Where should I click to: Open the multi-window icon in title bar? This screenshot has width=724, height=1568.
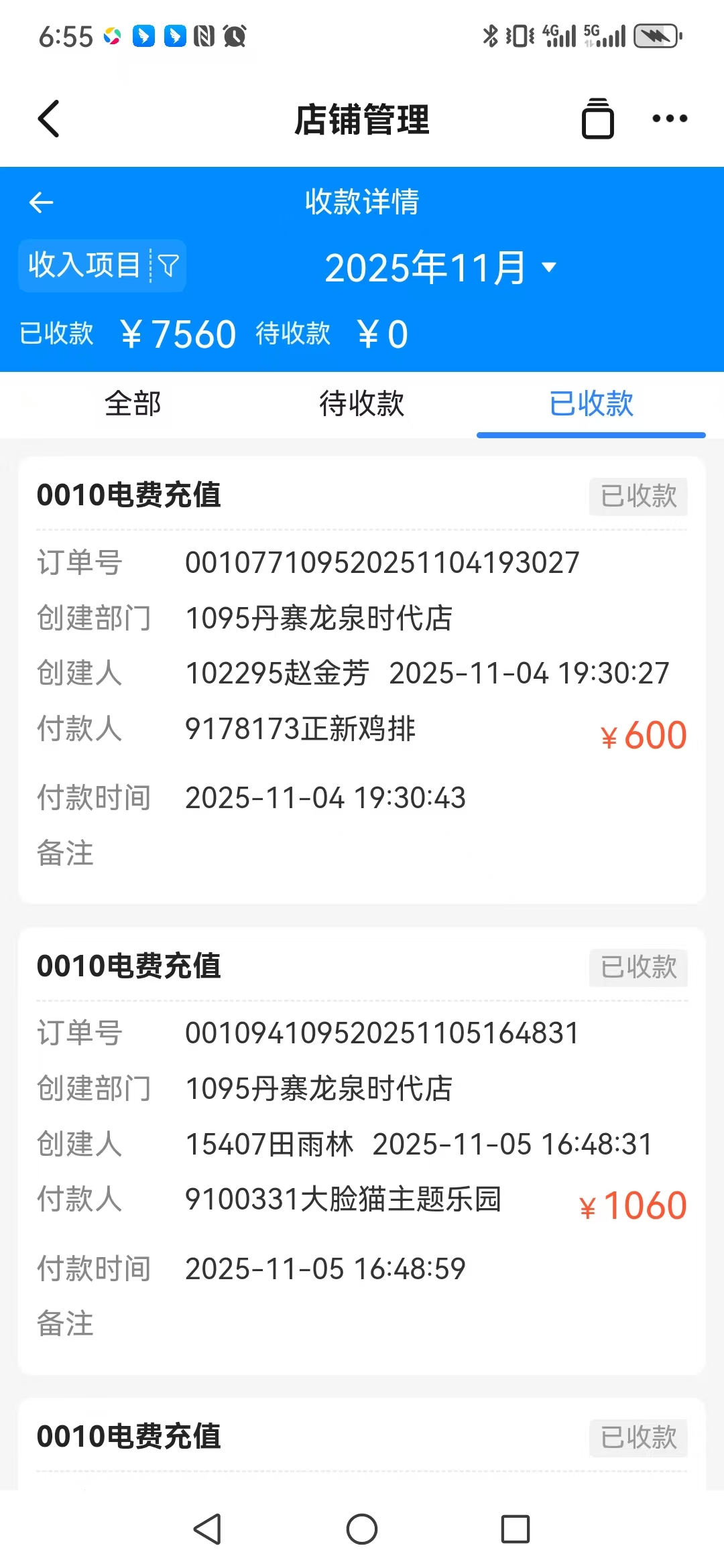597,119
